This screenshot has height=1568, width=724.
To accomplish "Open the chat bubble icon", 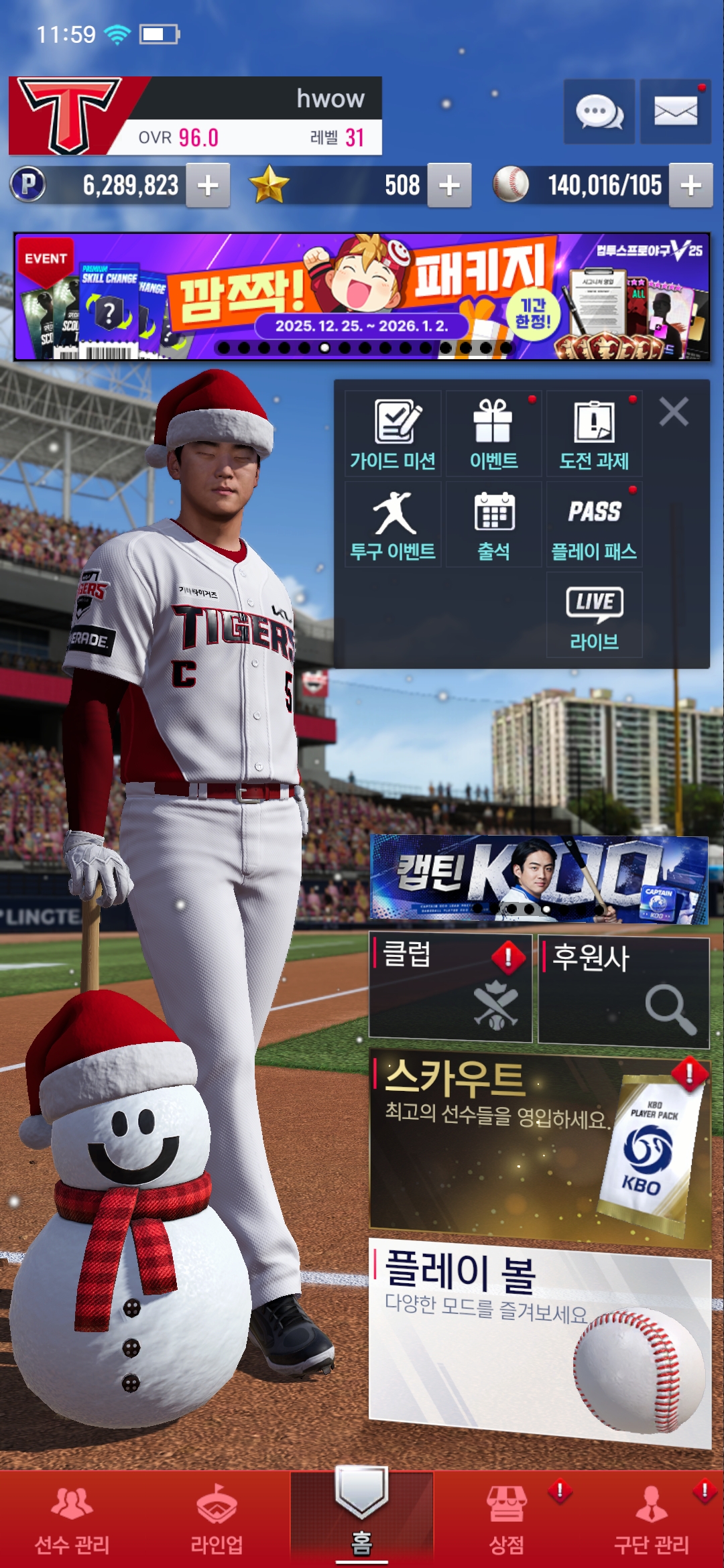I will click(599, 111).
